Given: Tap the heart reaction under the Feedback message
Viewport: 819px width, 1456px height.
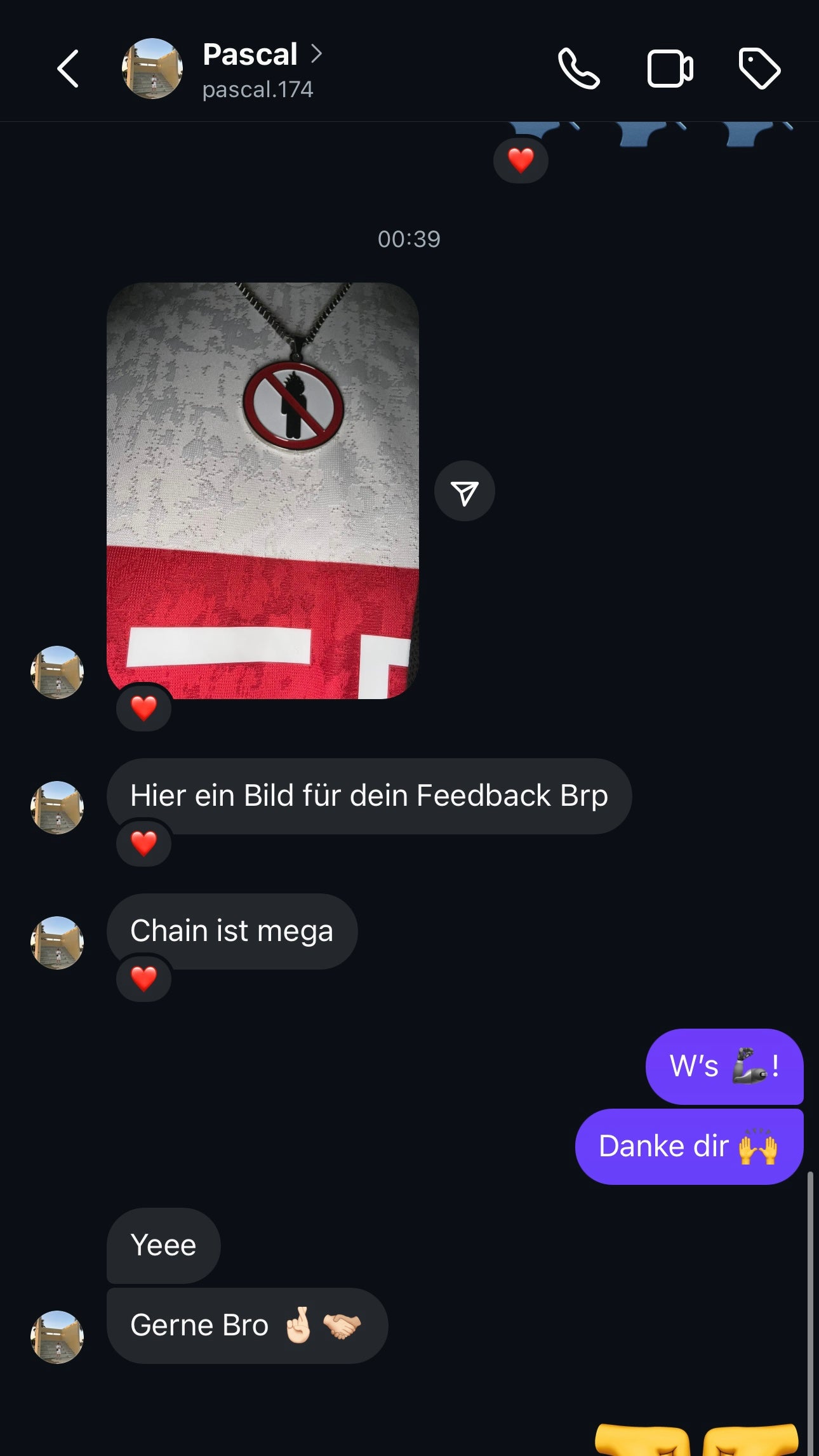Looking at the screenshot, I should 143,843.
